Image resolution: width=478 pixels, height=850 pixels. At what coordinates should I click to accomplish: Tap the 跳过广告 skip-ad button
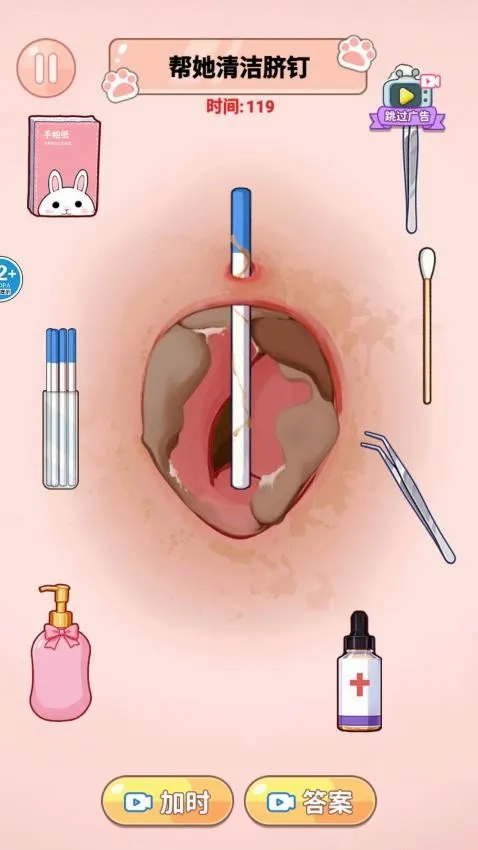pos(407,99)
